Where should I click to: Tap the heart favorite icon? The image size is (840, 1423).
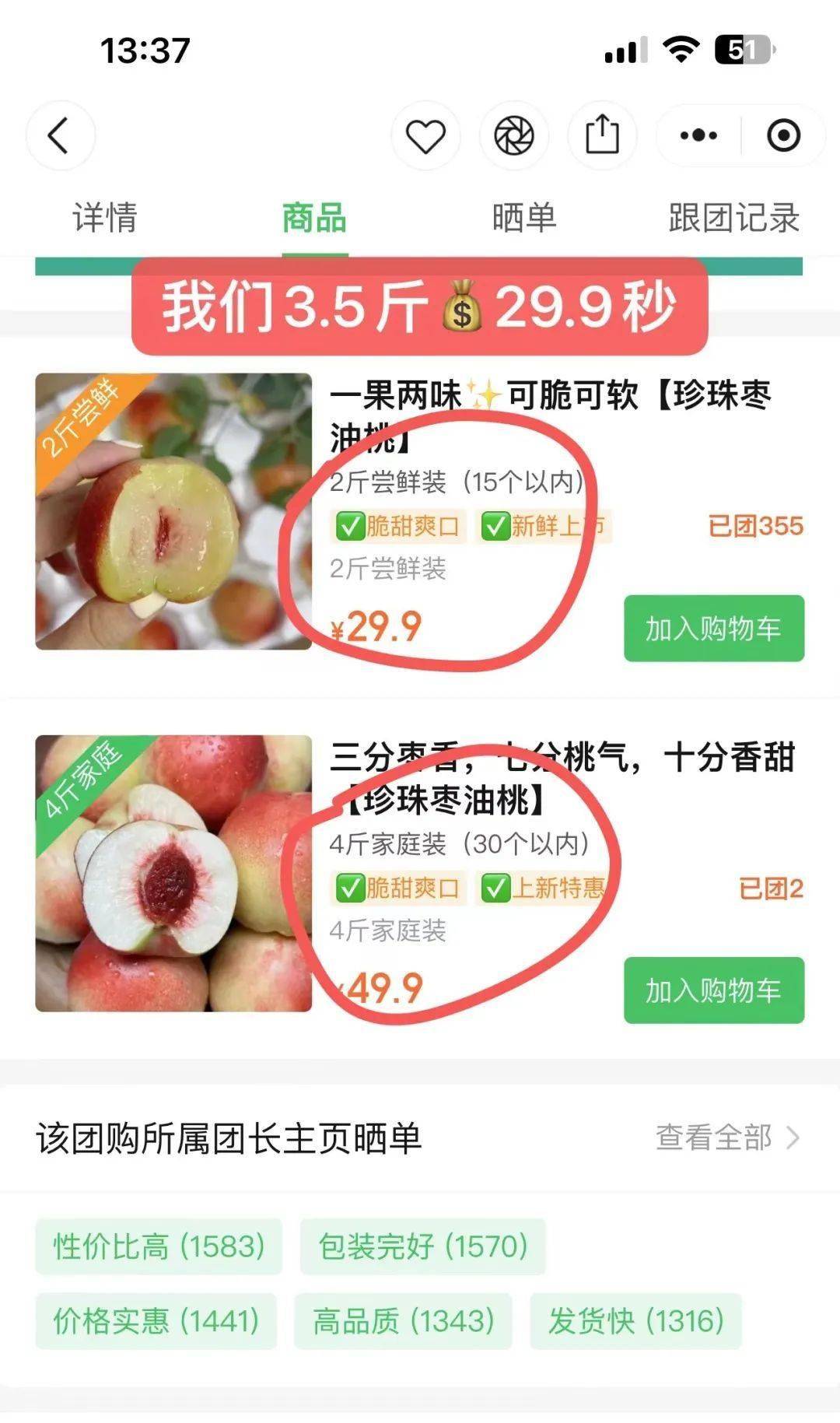tap(425, 135)
